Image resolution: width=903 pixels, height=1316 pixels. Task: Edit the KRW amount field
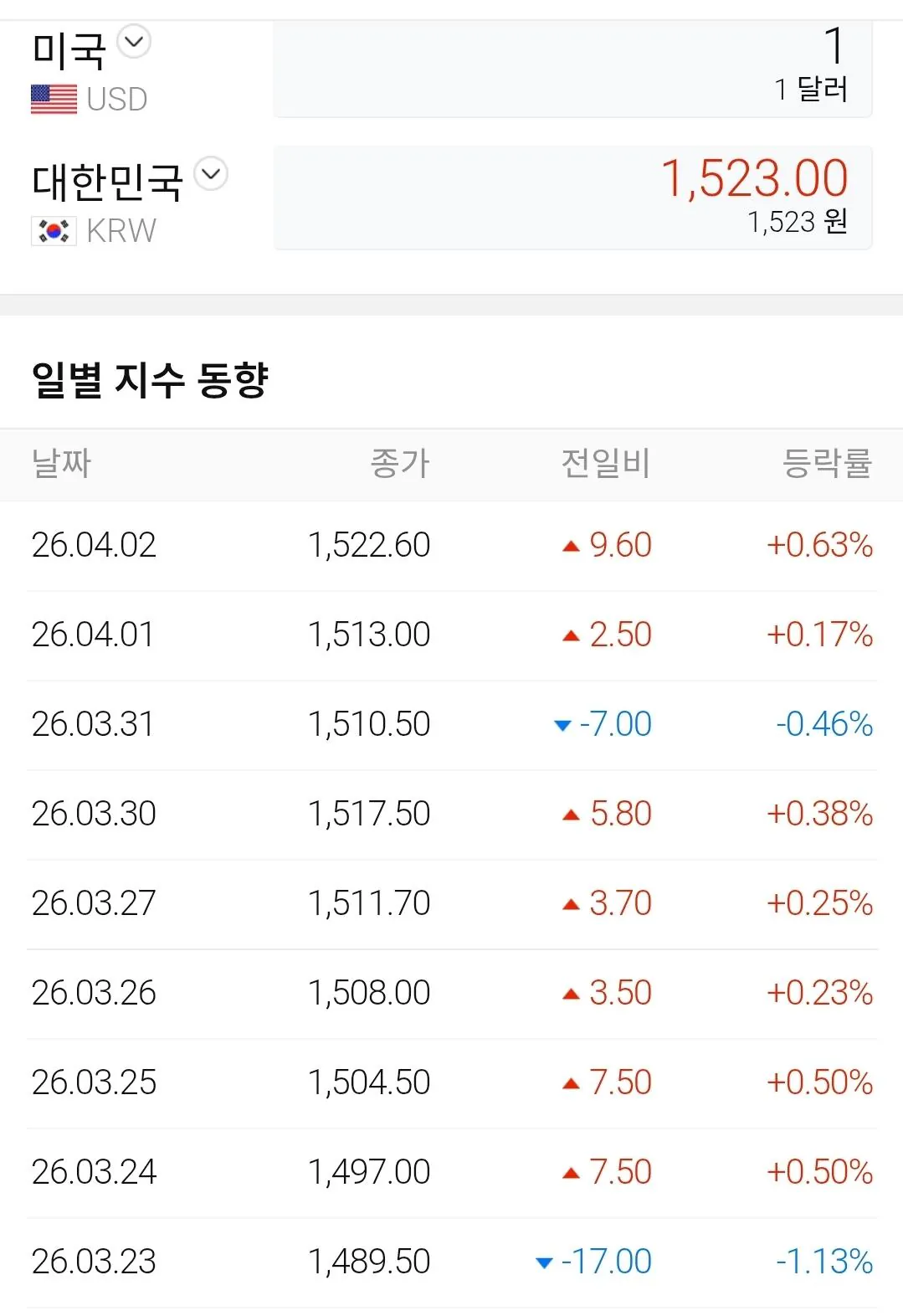(572, 198)
